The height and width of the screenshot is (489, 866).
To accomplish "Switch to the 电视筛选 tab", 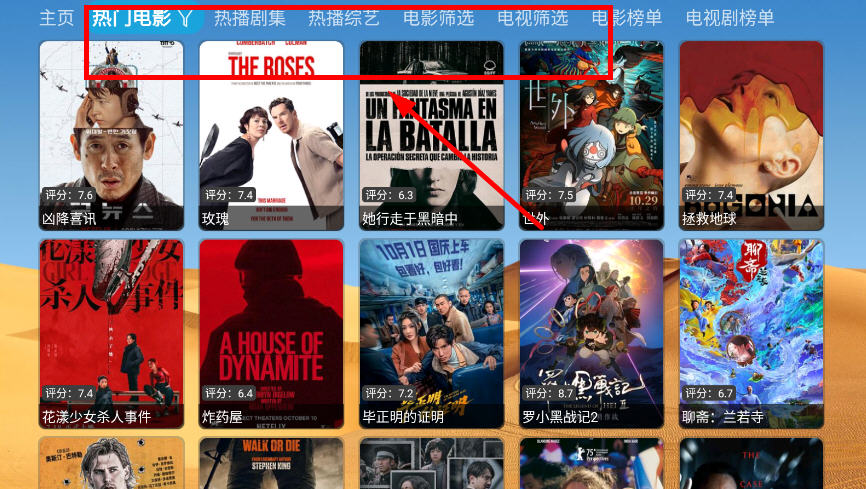I will (533, 18).
